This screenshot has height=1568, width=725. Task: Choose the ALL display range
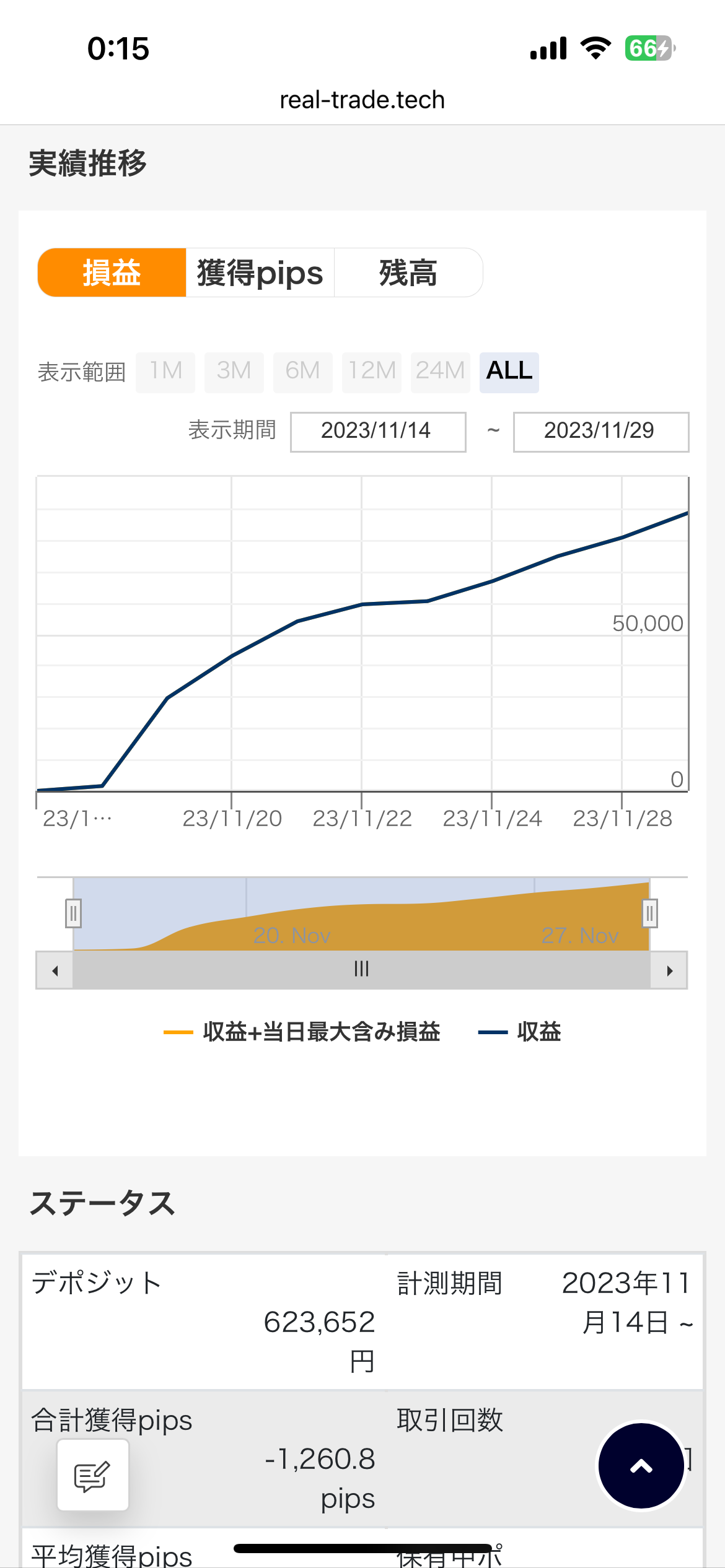(x=509, y=372)
